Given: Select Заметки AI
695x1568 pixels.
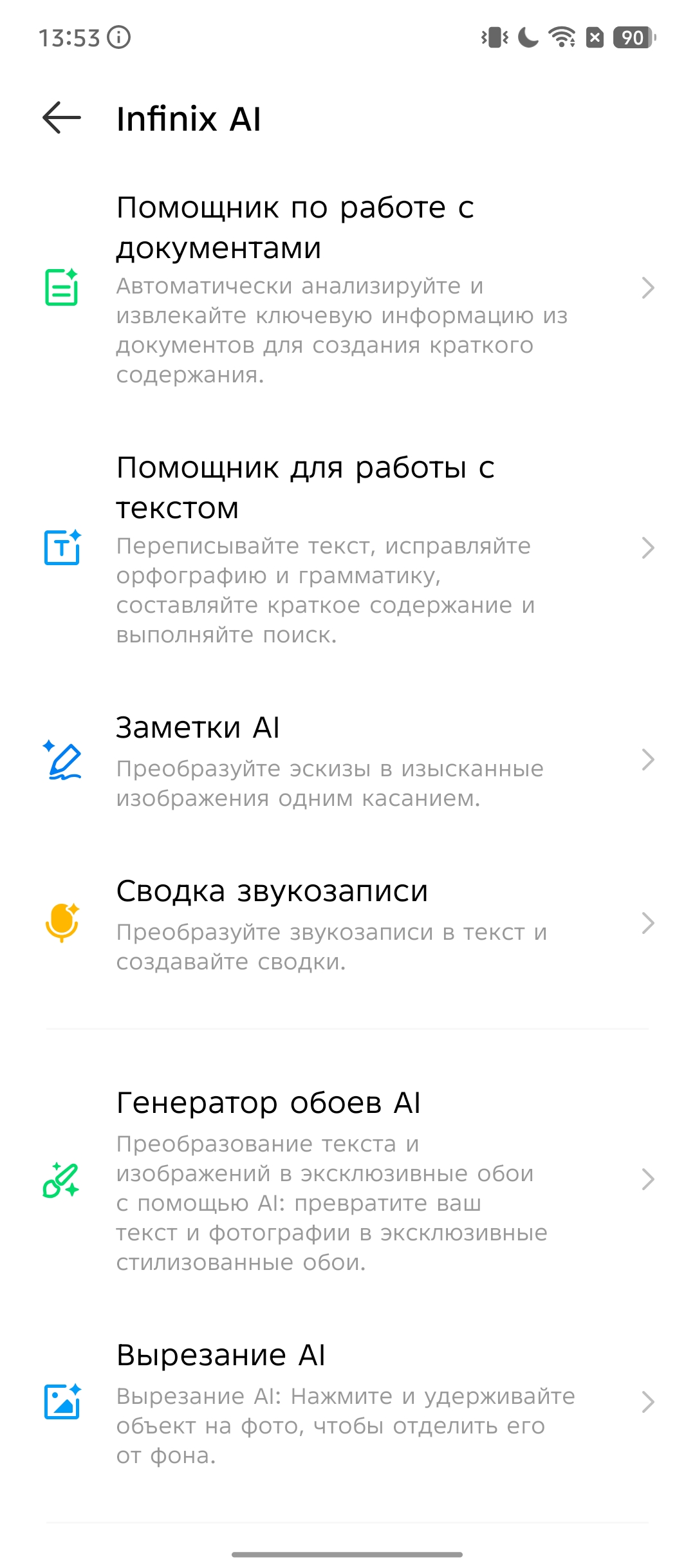Looking at the screenshot, I should pos(347,761).
